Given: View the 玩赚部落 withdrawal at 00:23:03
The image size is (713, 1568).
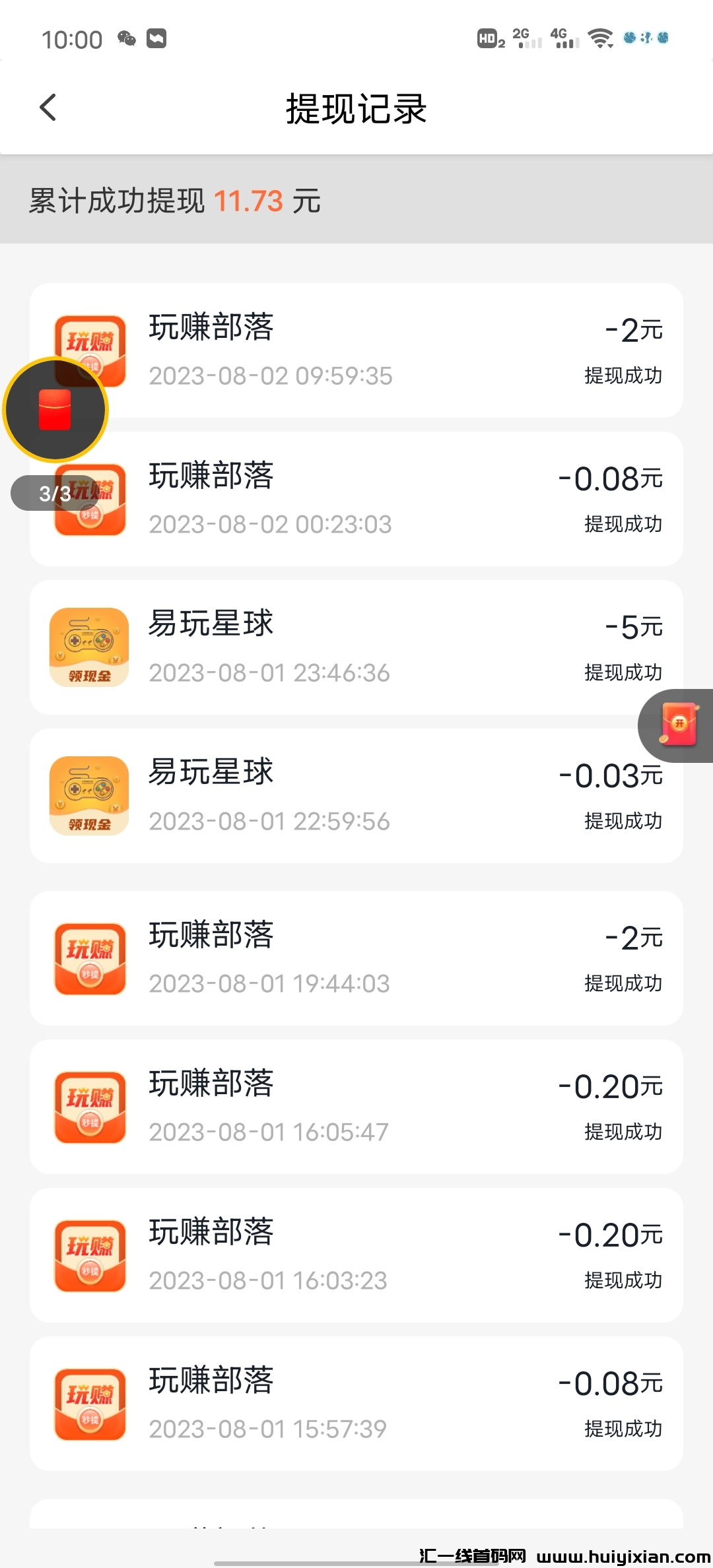Looking at the screenshot, I should (396, 499).
